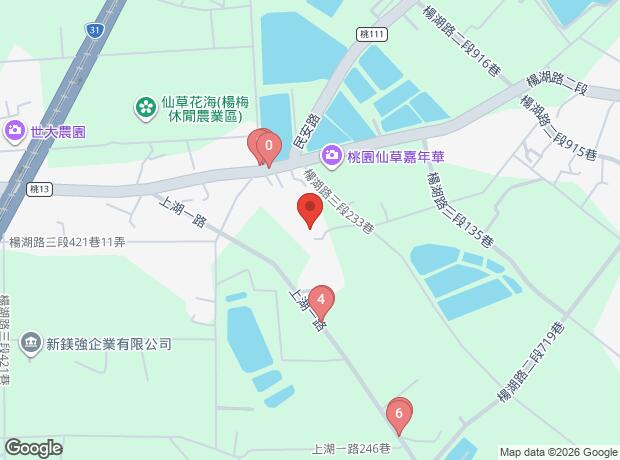View the 桃園仙草嘉年華 place marker
This screenshot has width=620, height=460.
click(x=331, y=157)
